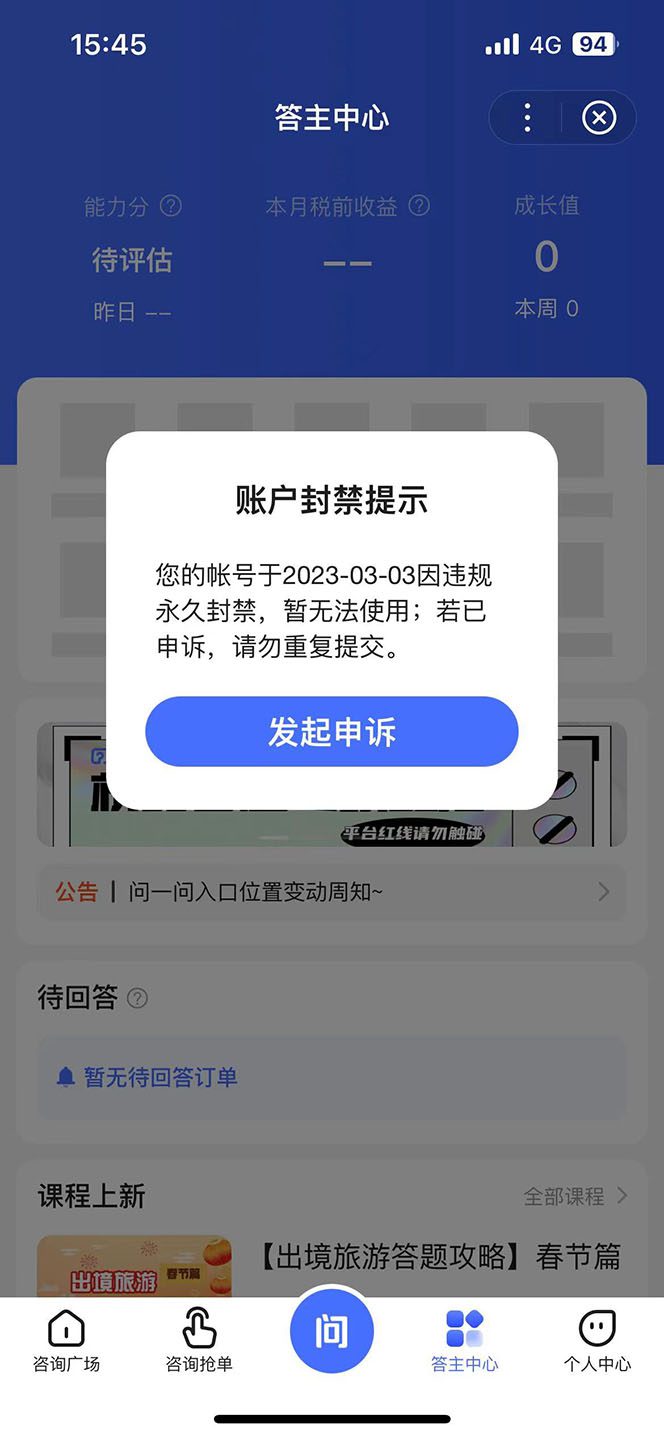Open the 问一问入口位置变动周知 announcement
The width and height of the screenshot is (664, 1437).
tap(331, 892)
